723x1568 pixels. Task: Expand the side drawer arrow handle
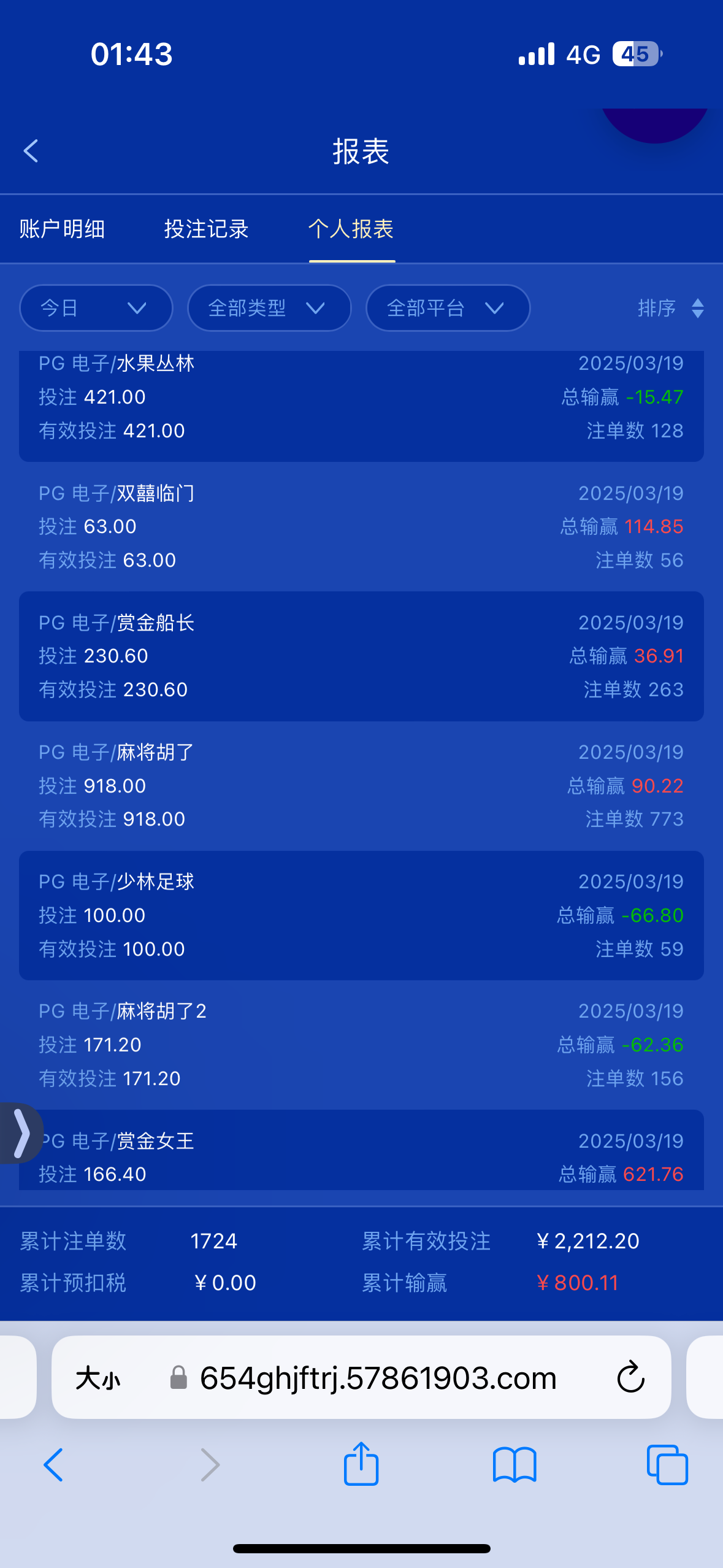(20, 1133)
